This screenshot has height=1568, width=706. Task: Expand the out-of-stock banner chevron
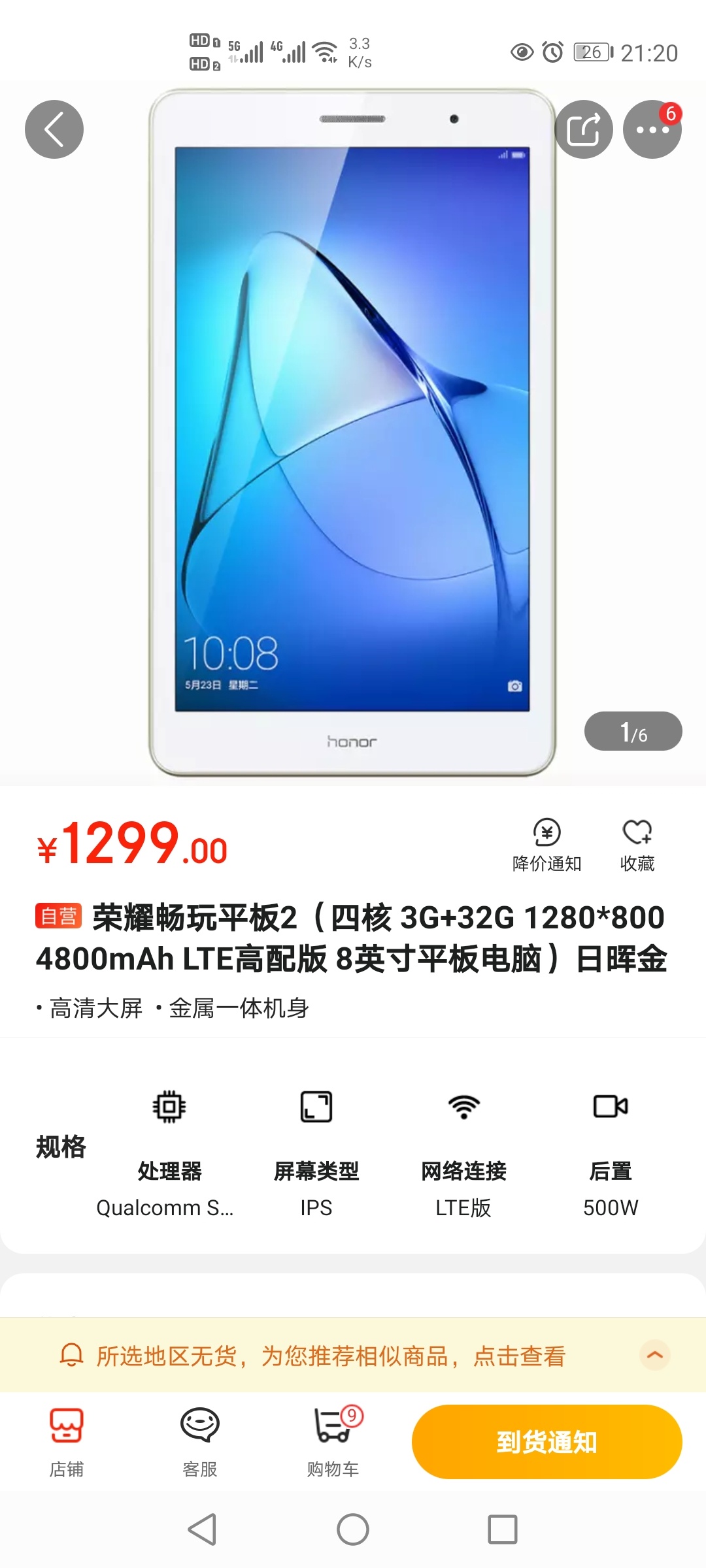click(x=654, y=1355)
